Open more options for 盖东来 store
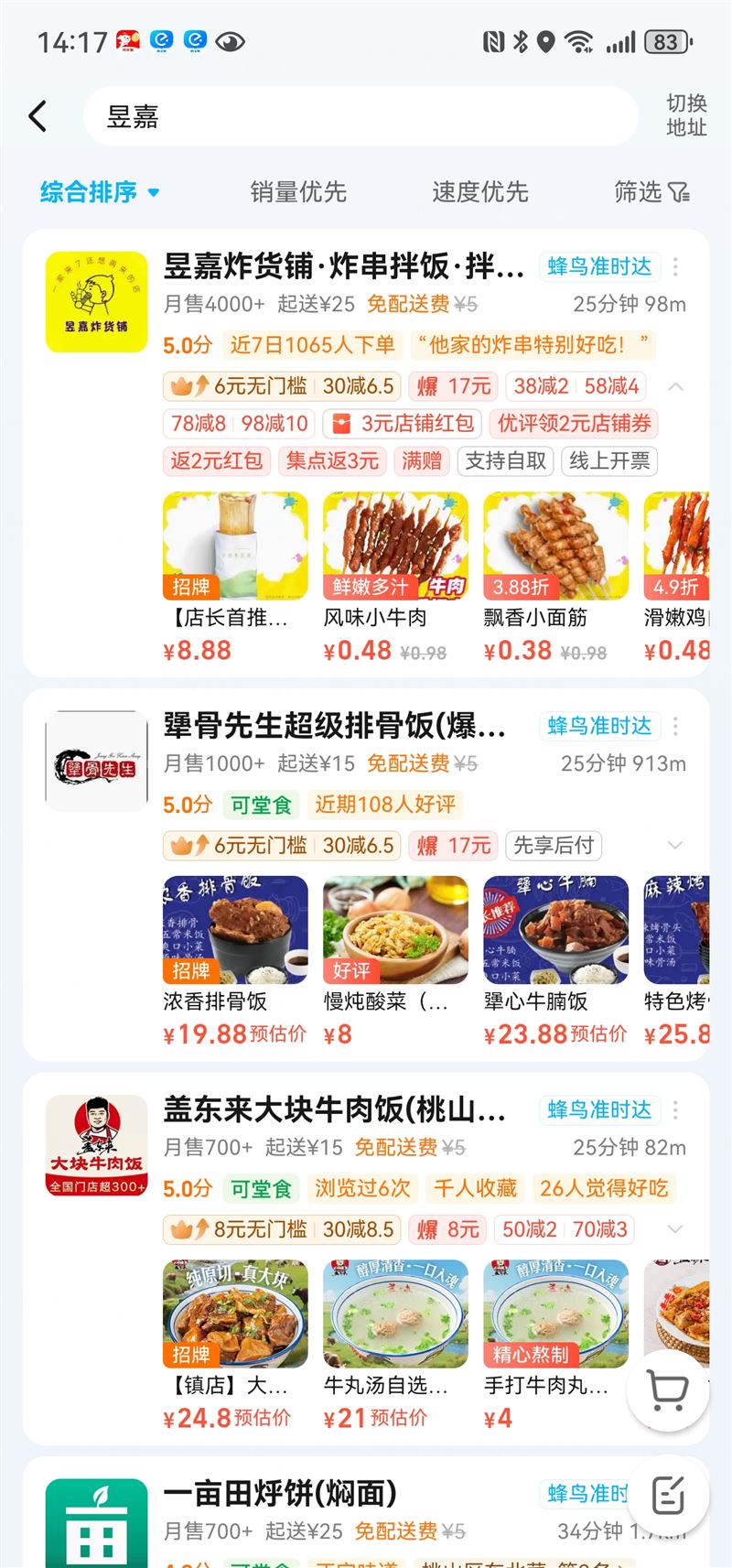Image resolution: width=732 pixels, height=1568 pixels. coord(675,1110)
